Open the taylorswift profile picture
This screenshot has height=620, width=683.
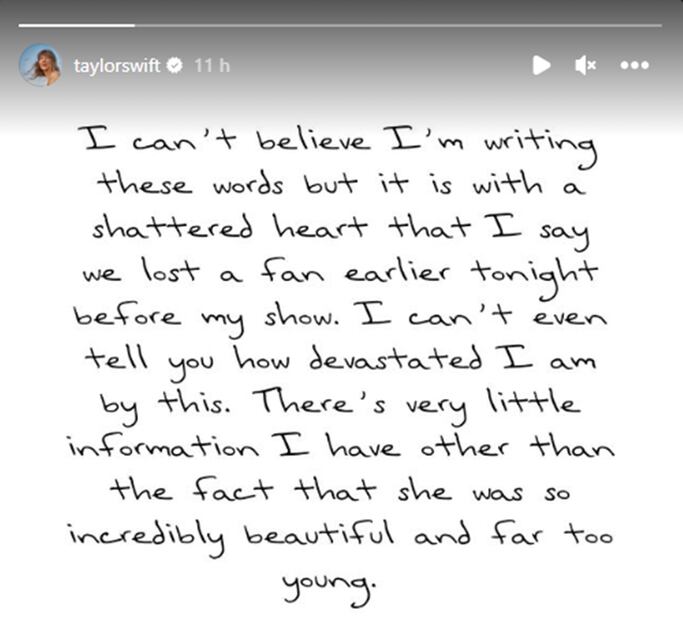coord(39,65)
